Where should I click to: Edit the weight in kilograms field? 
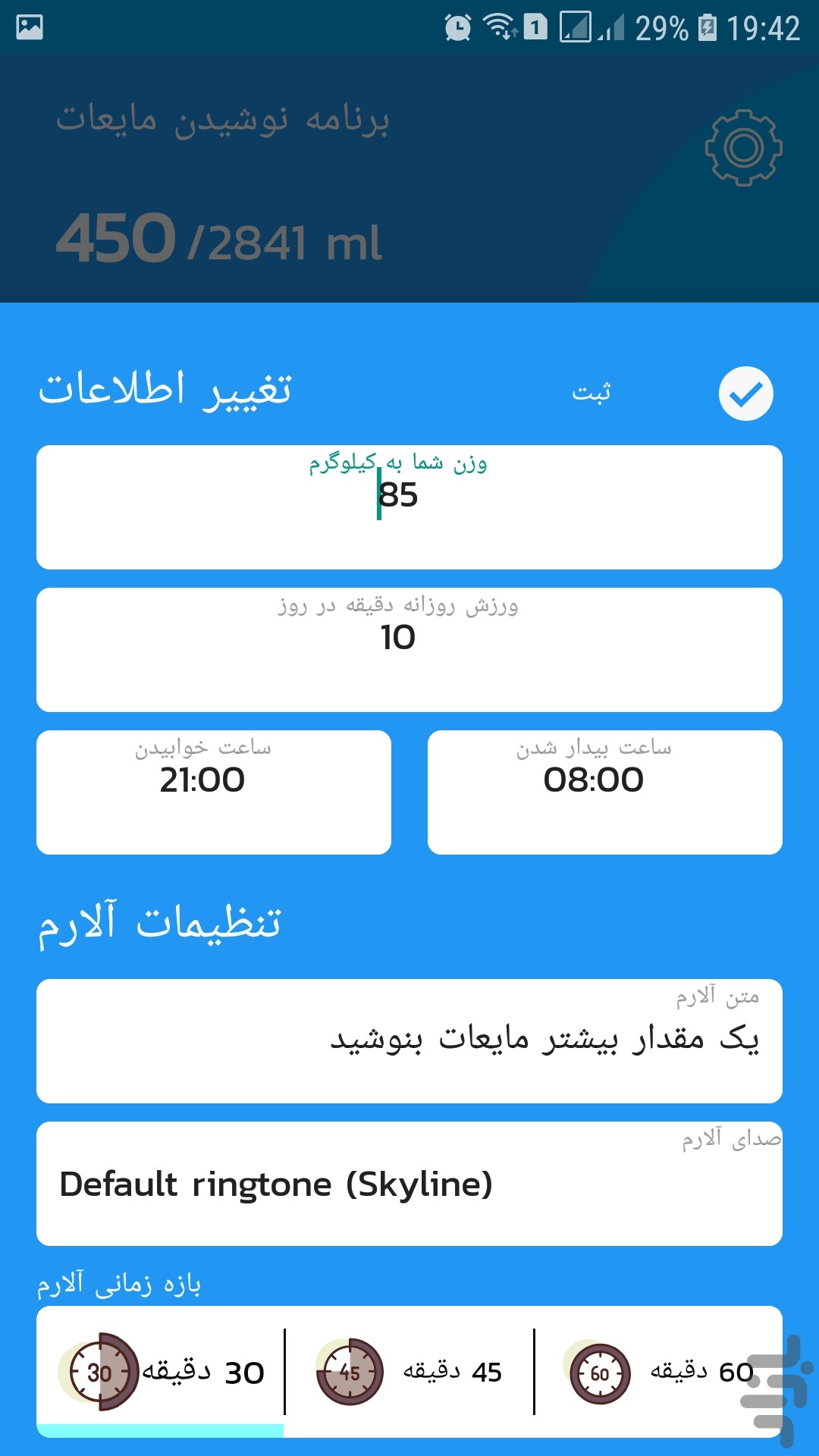pyautogui.click(x=409, y=507)
